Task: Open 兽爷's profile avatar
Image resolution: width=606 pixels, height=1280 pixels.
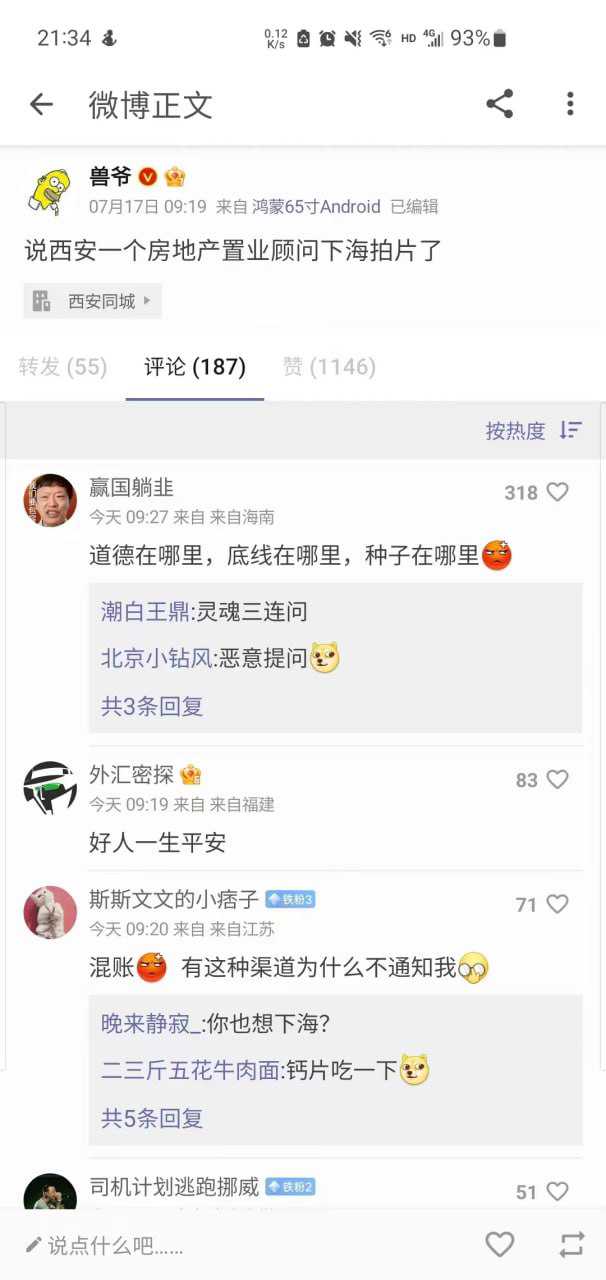Action: (x=49, y=192)
